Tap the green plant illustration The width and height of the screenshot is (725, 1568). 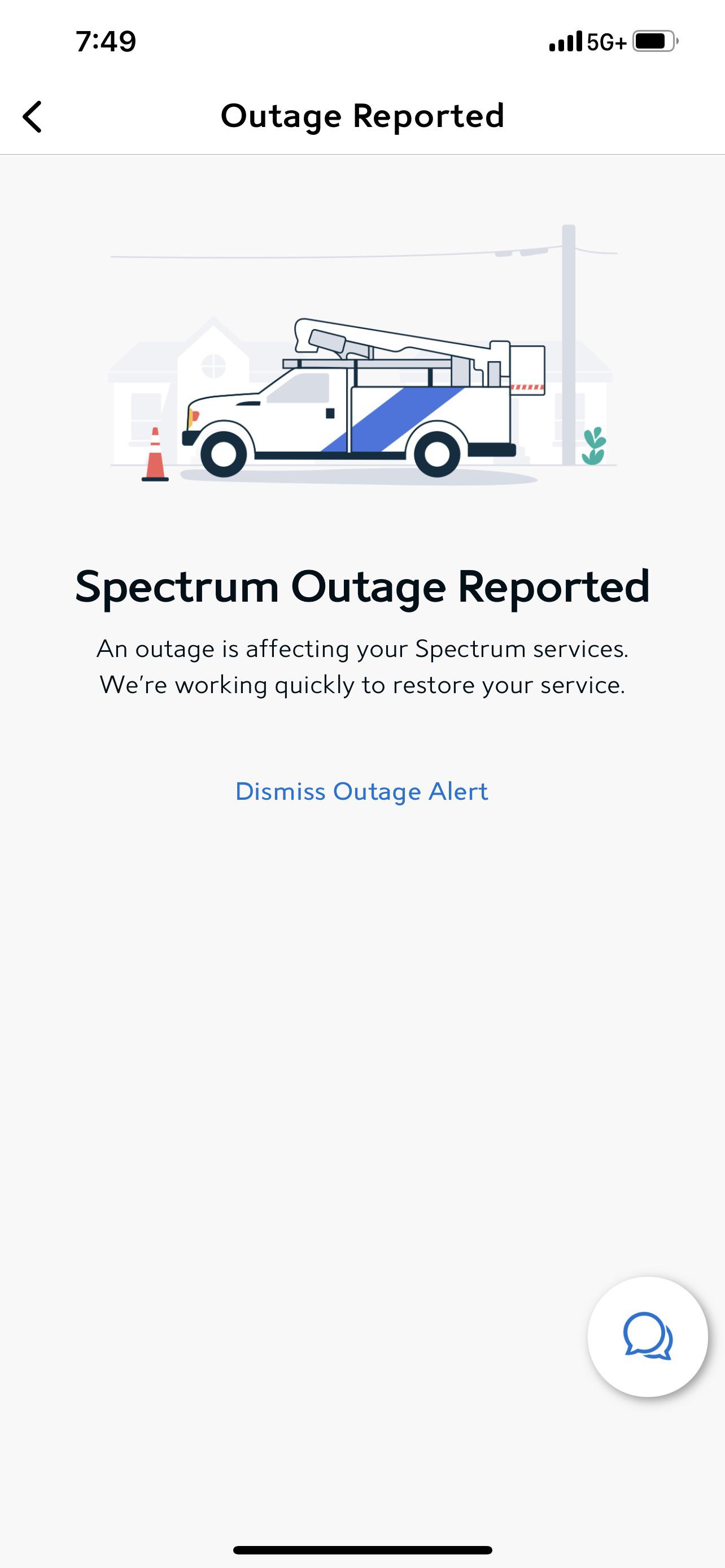click(593, 448)
